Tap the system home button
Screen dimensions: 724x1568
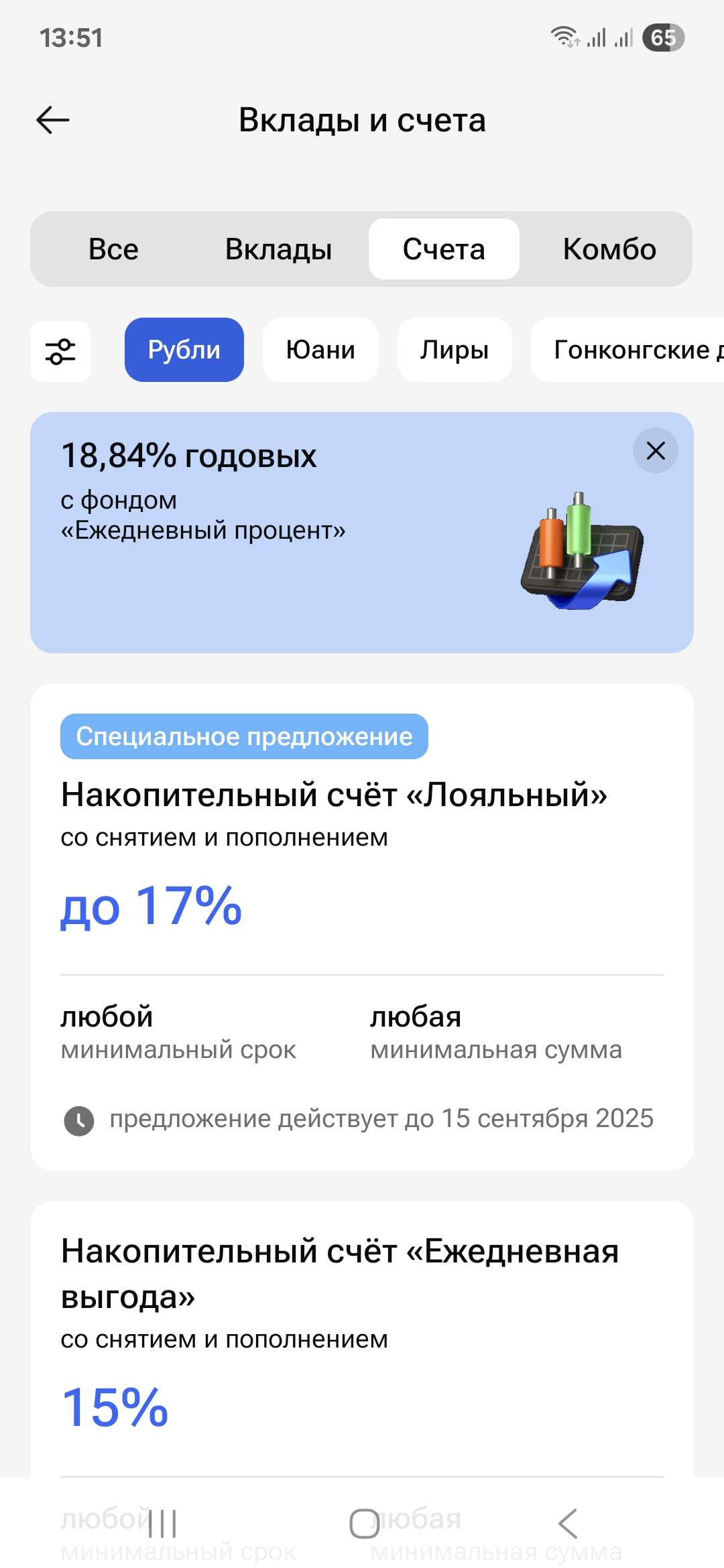[364, 1524]
